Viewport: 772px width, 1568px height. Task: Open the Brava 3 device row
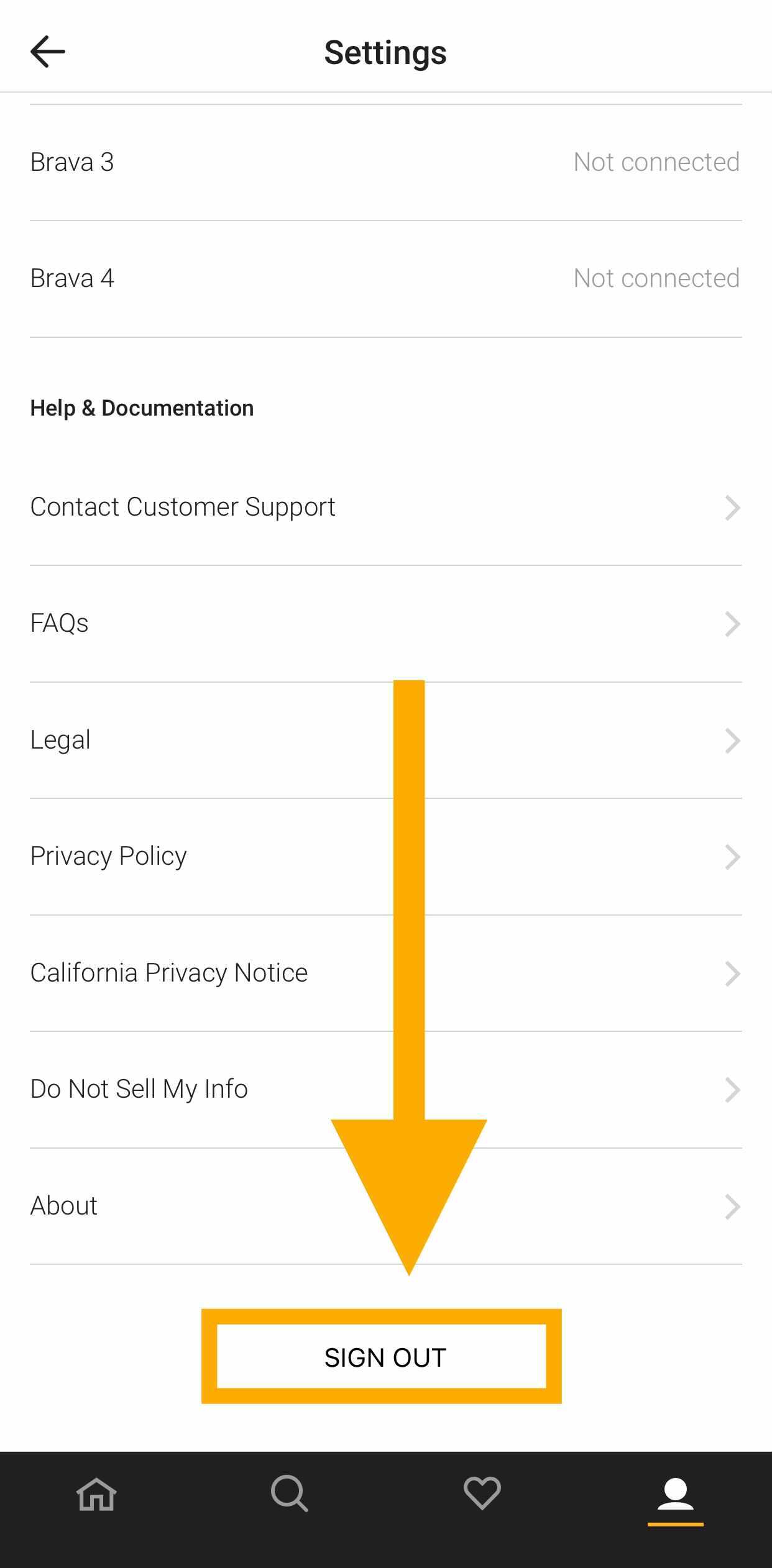coord(386,162)
